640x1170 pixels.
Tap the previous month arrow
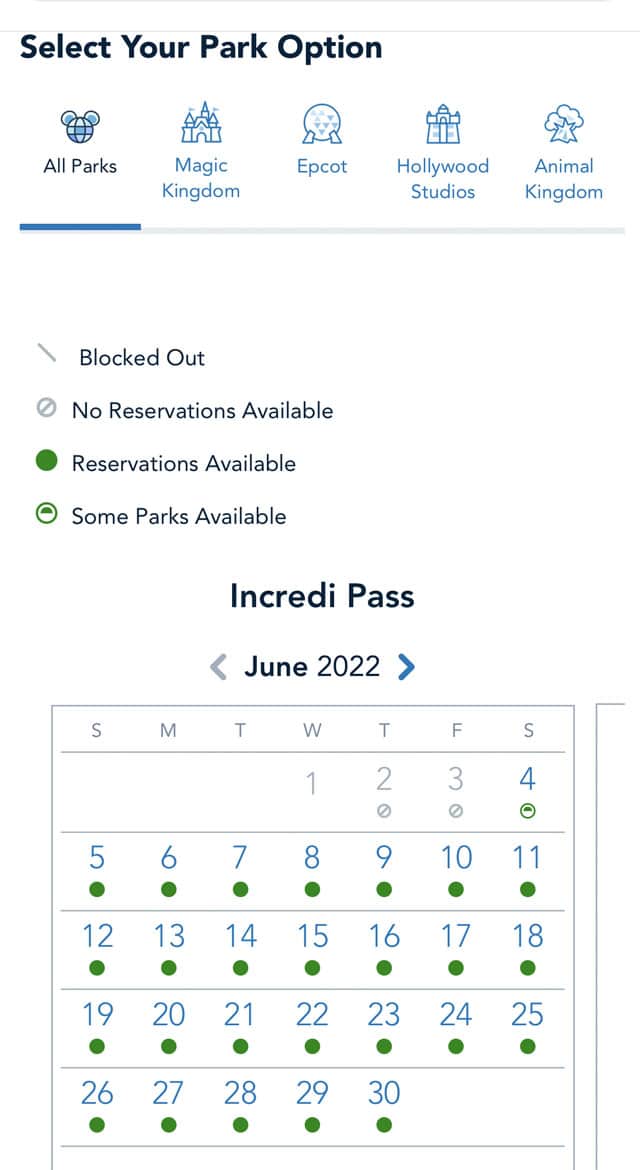coord(218,666)
